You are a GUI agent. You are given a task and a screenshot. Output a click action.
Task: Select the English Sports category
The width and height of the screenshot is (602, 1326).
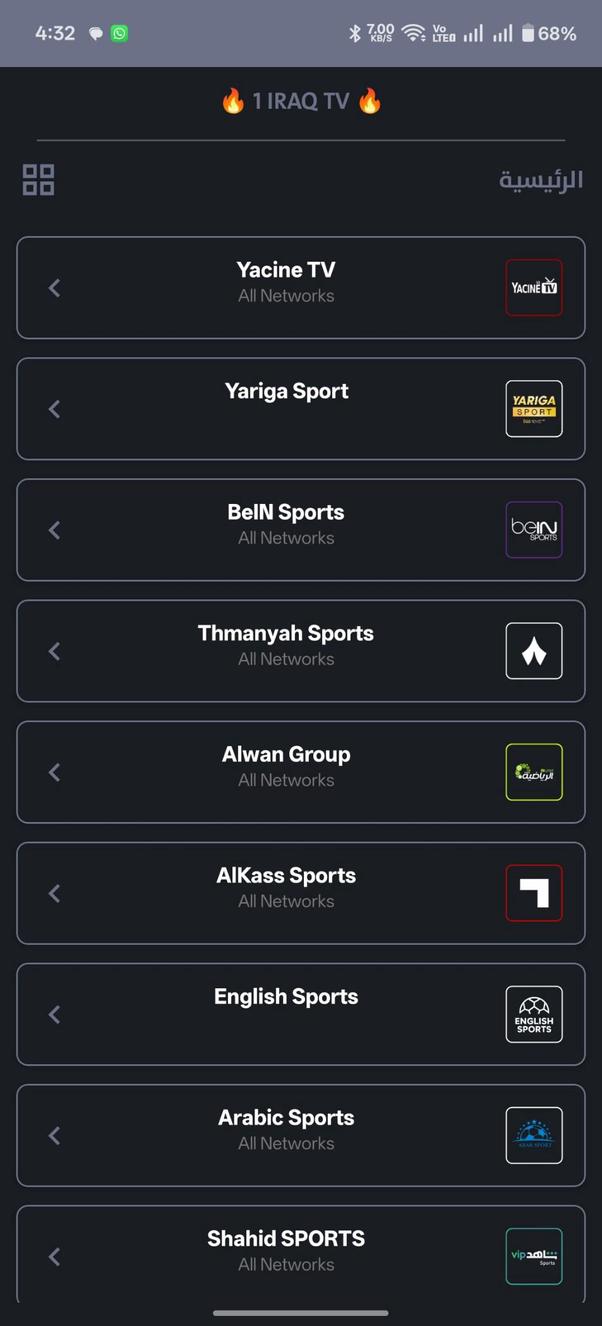[x=300, y=1014]
